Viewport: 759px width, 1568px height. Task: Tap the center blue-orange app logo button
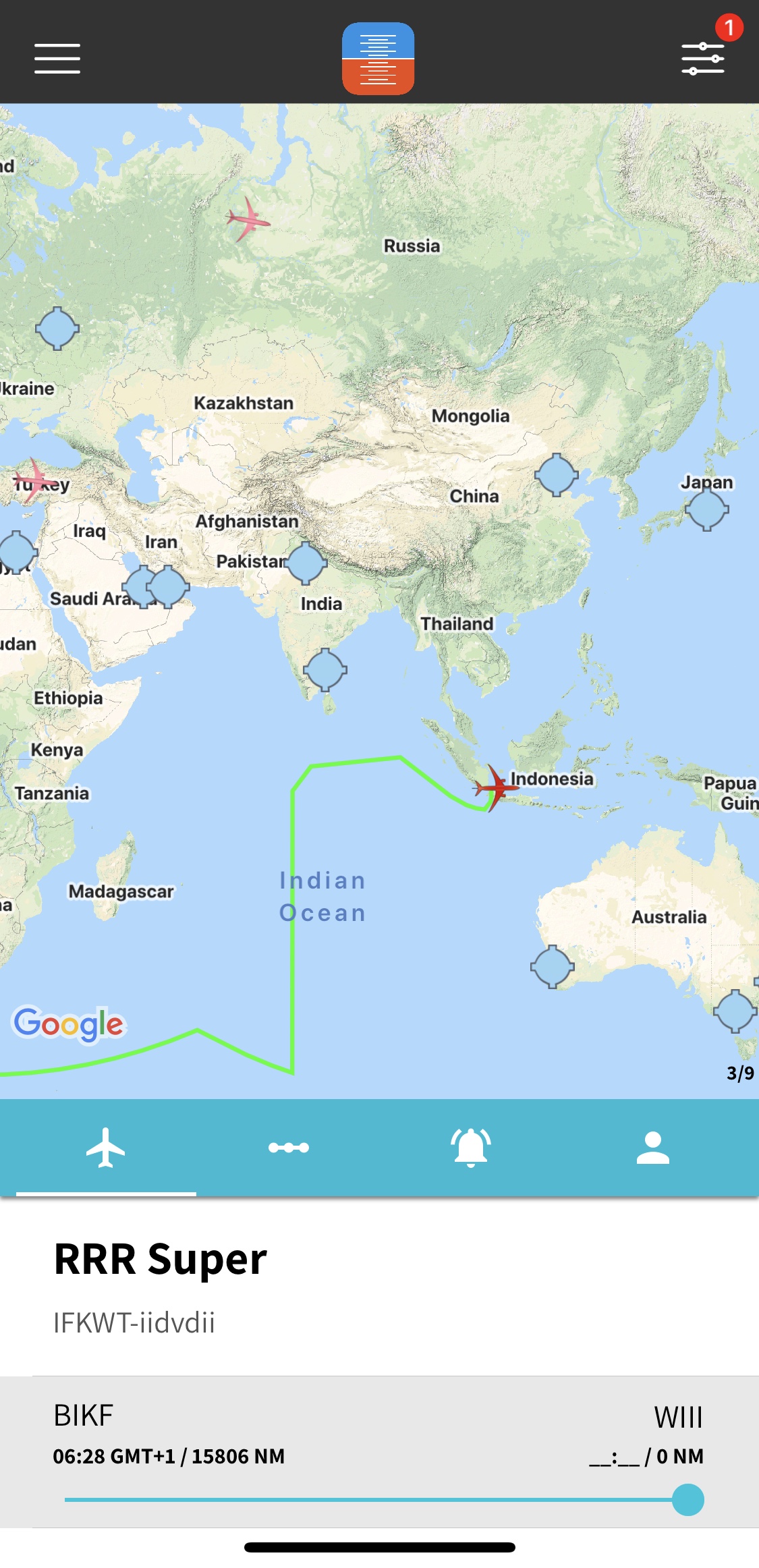pyautogui.click(x=378, y=59)
